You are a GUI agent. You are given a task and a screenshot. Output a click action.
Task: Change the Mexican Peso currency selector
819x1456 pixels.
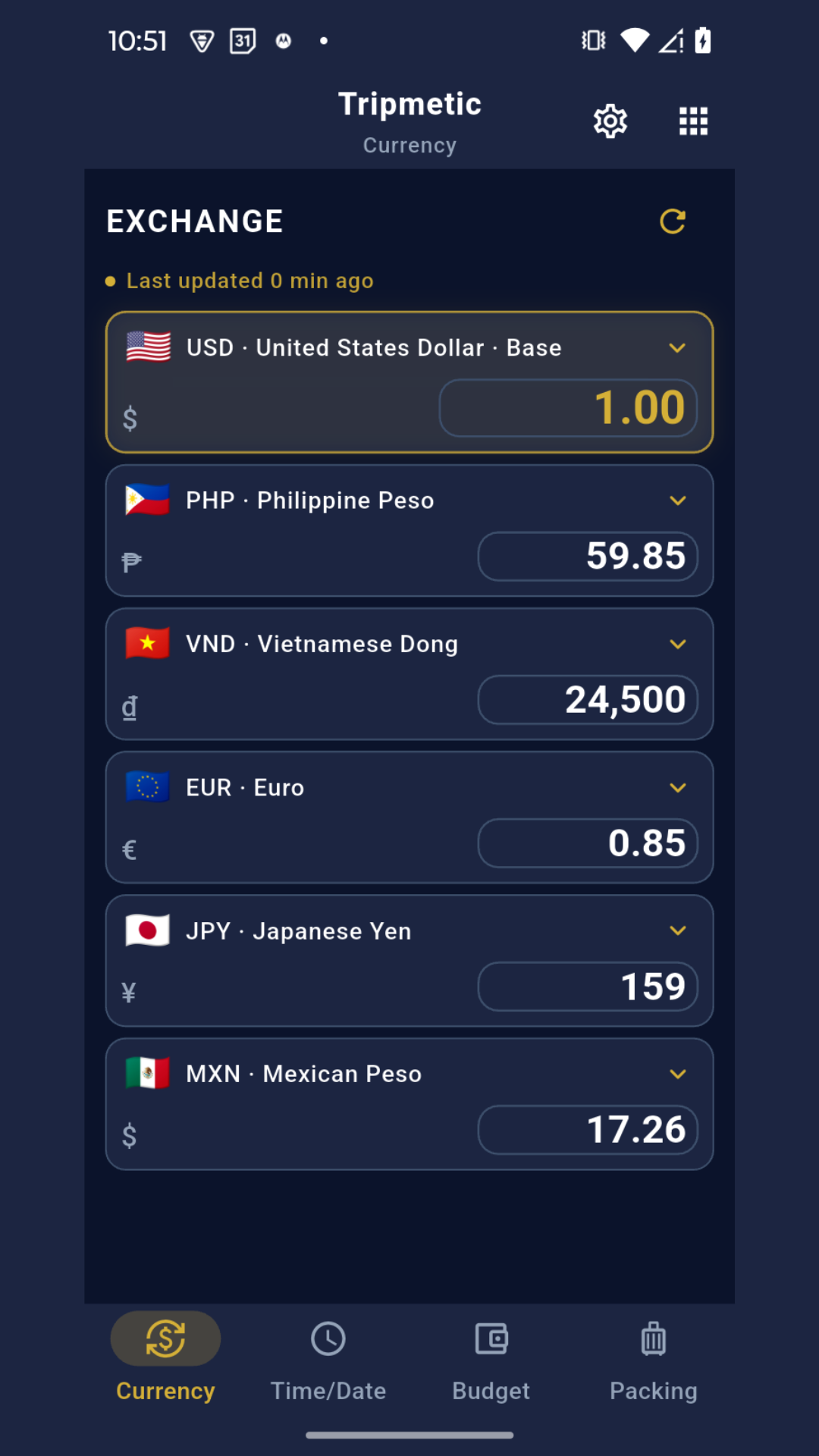click(678, 1074)
